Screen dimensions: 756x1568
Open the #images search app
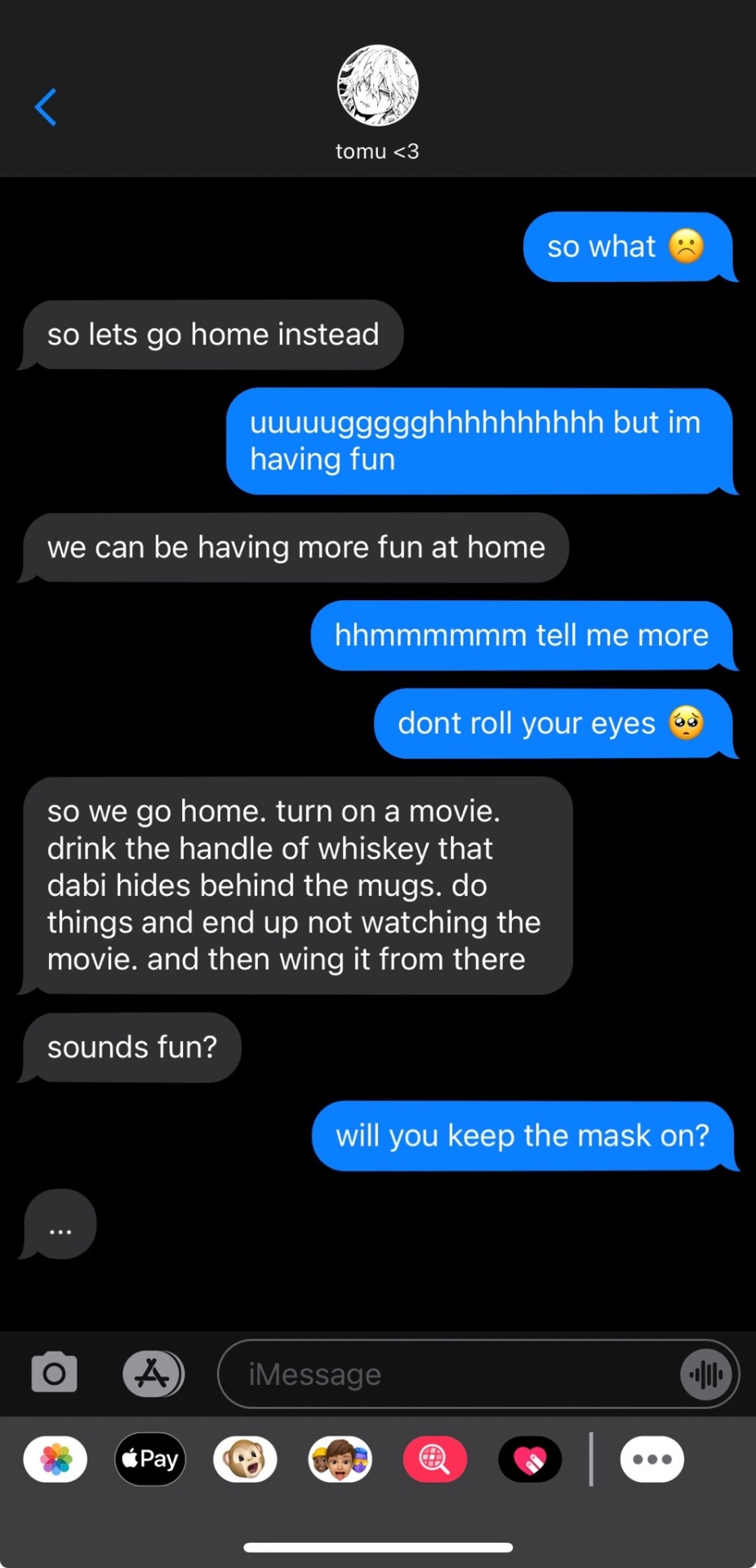(x=435, y=1459)
